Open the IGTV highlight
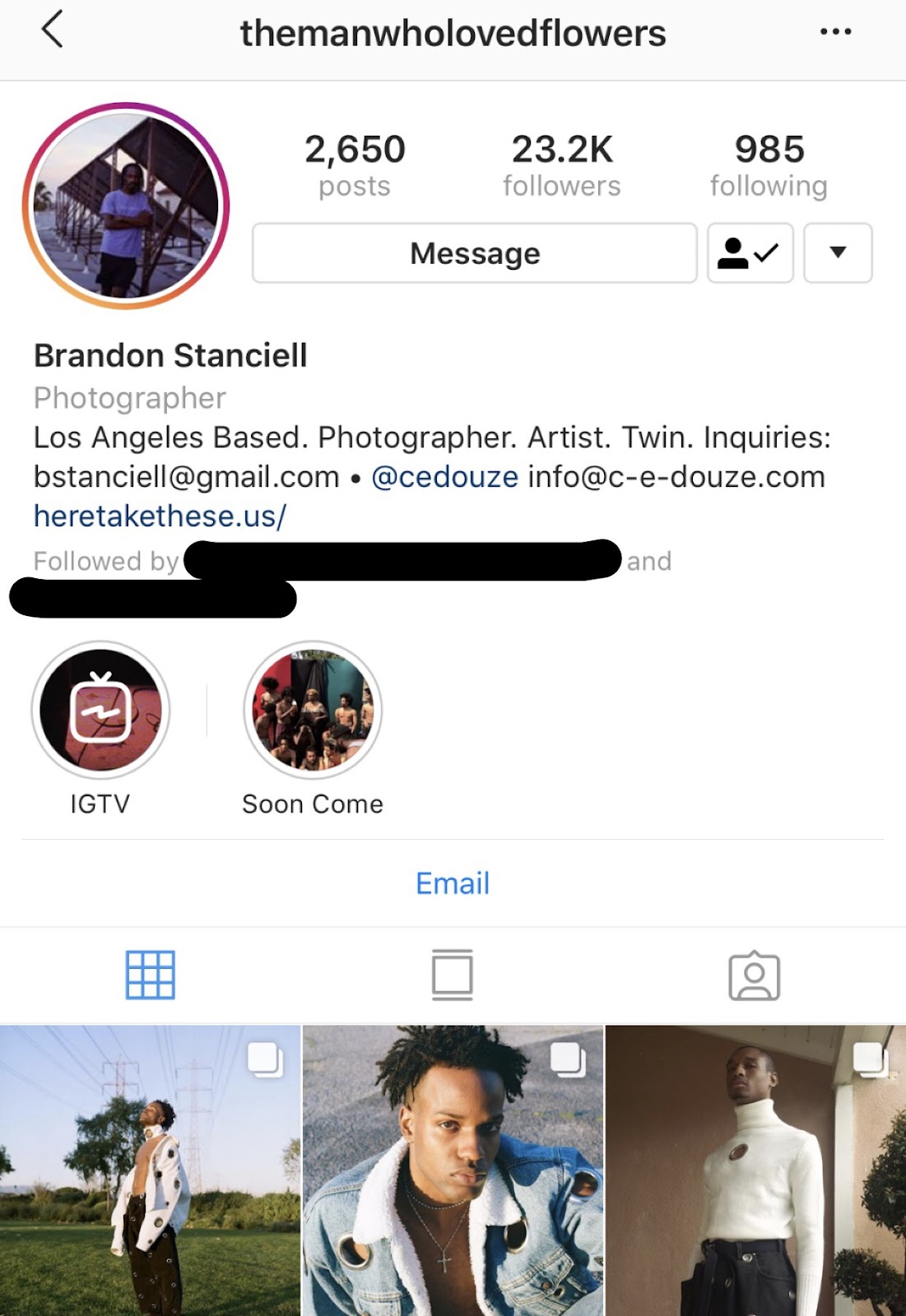The image size is (906, 1316). (x=100, y=711)
